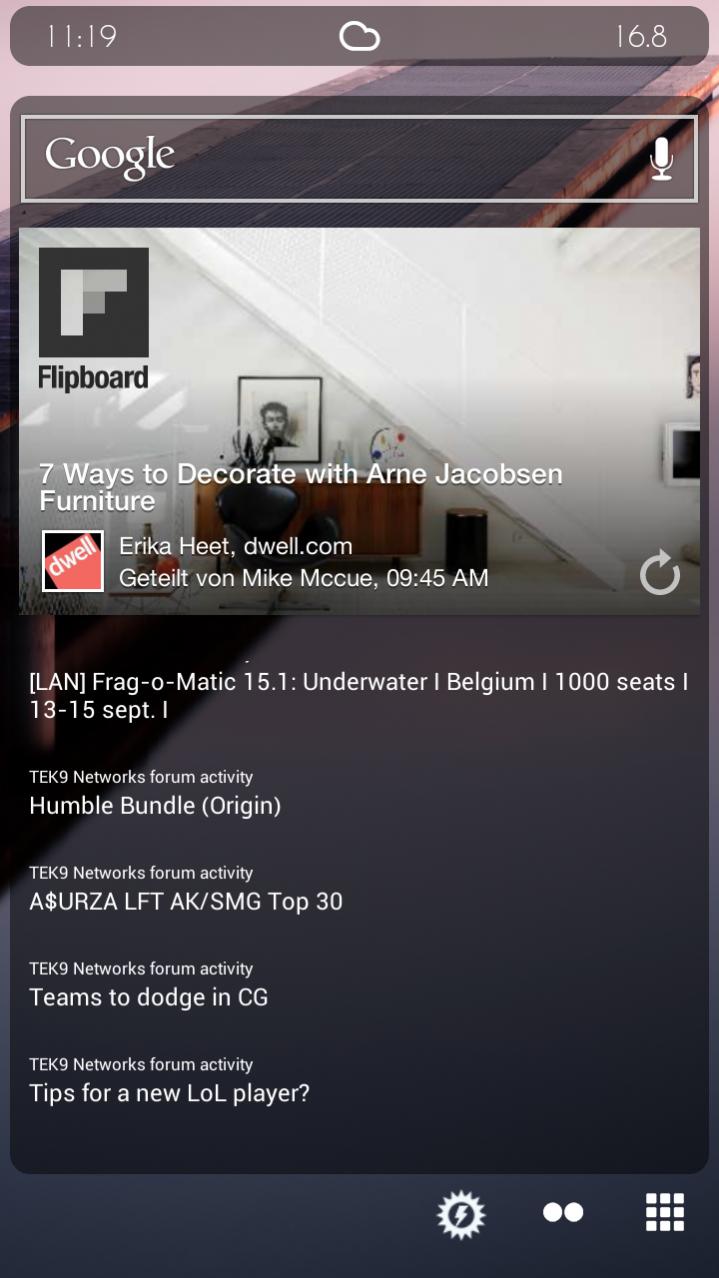Viewport: 719px width, 1278px height.
Task: Open the gear icon with lightning bolt
Action: click(461, 1214)
